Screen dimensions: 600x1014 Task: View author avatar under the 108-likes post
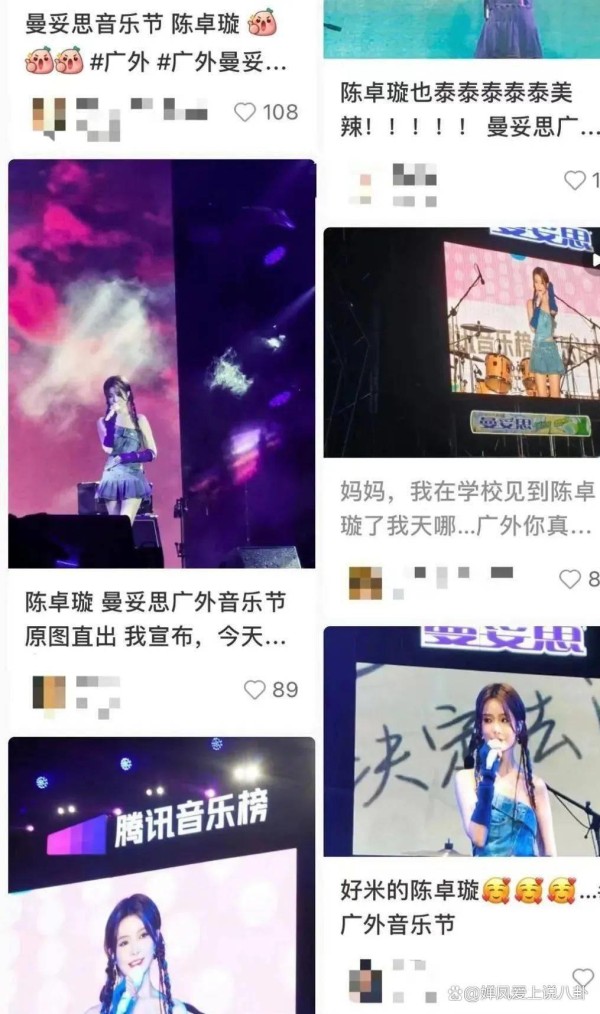[49, 118]
